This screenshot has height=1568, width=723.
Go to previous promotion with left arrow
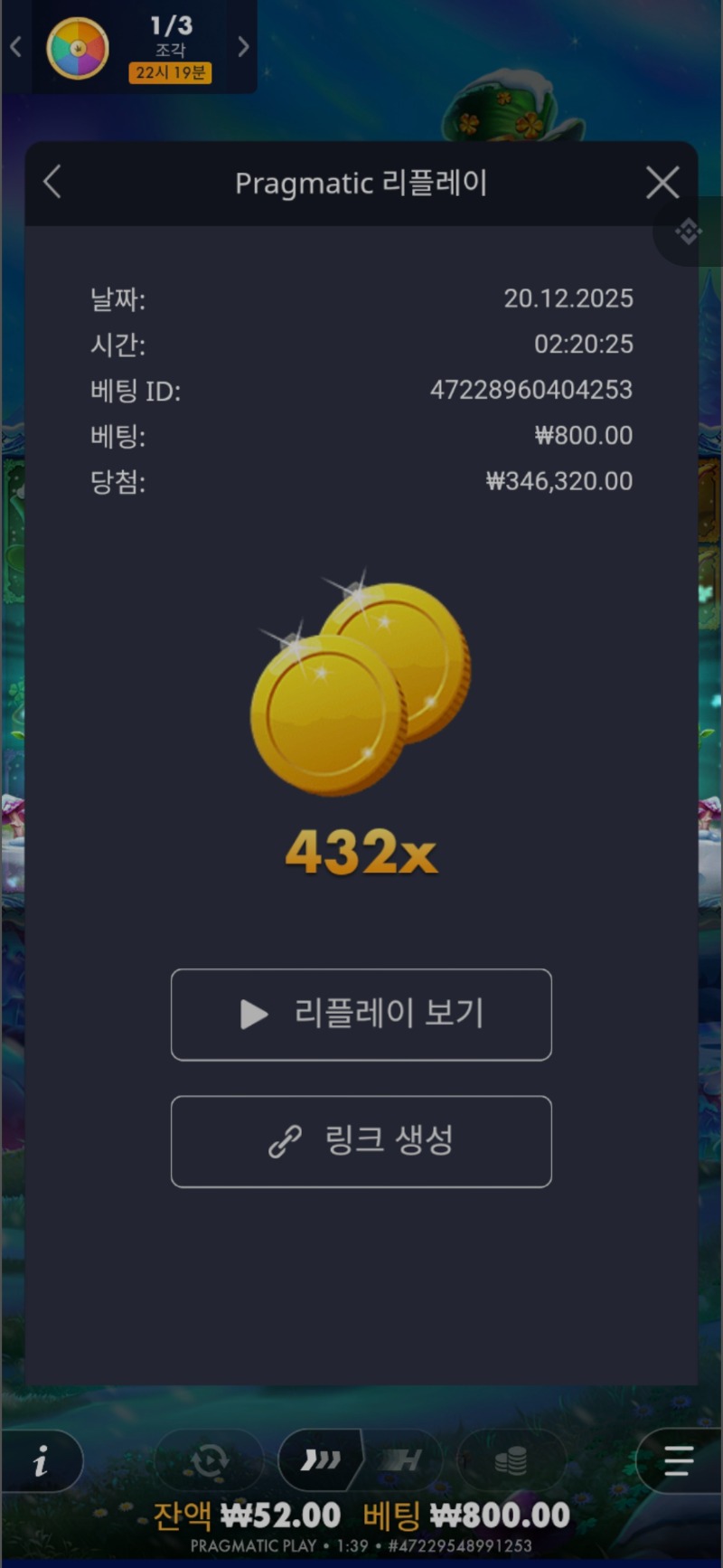(x=15, y=47)
